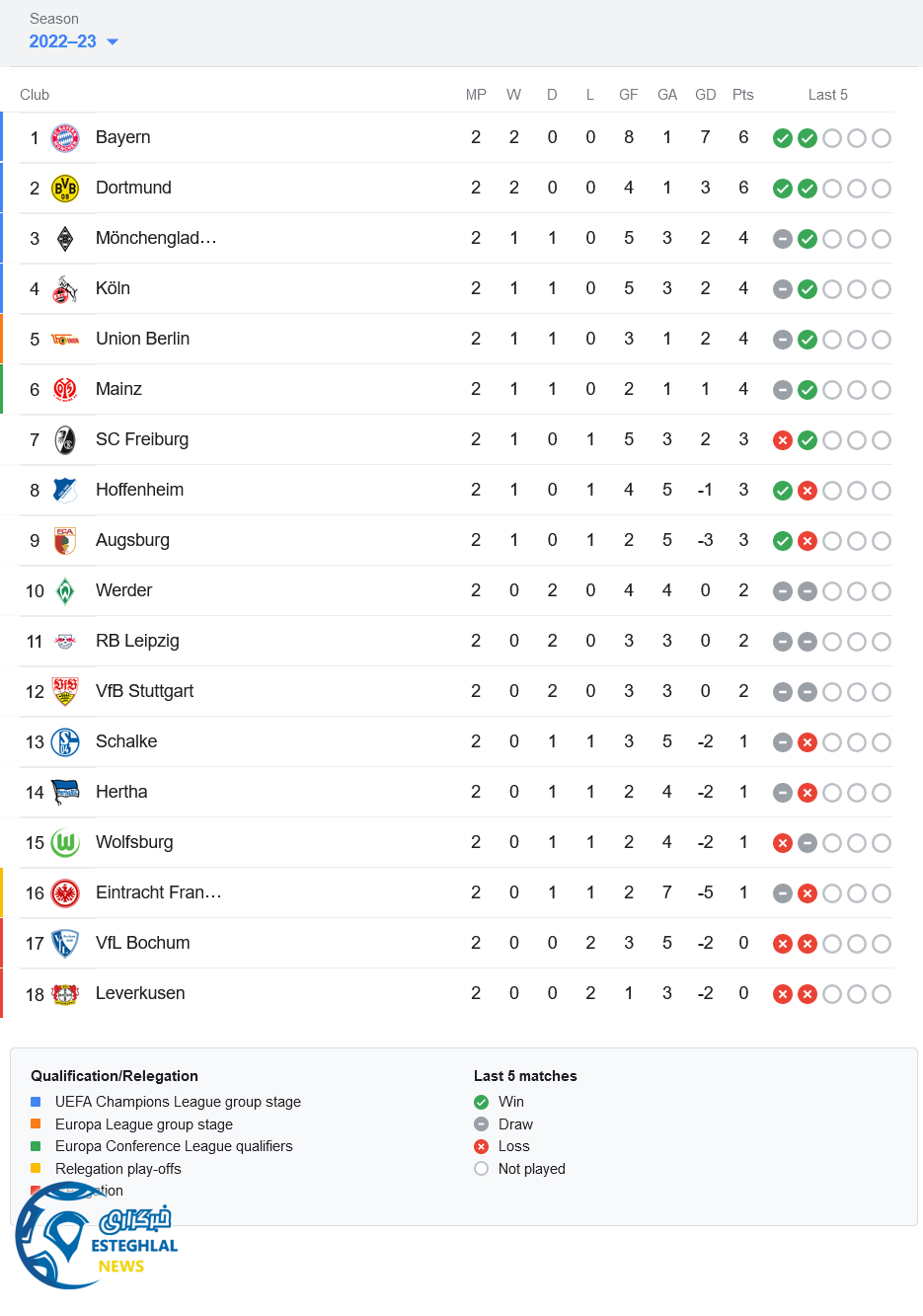This screenshot has width=923, height=1316.
Task: Open the Eintracht Frankfurt row
Action: pos(158,892)
